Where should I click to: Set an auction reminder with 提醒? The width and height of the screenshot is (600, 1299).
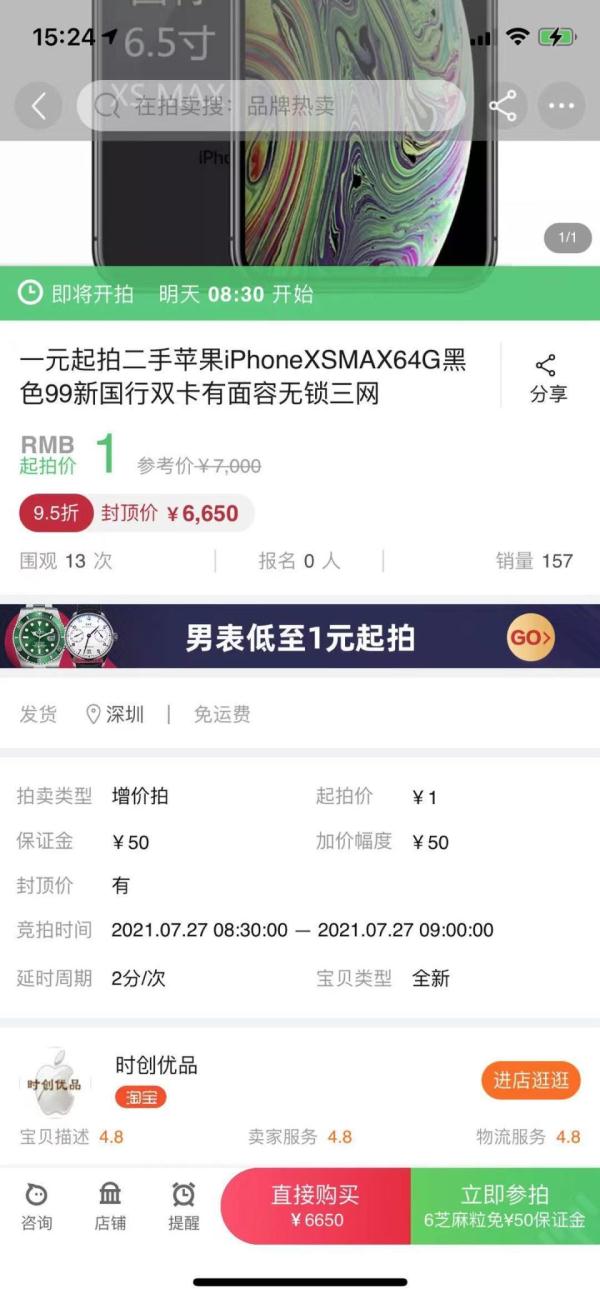point(183,1205)
